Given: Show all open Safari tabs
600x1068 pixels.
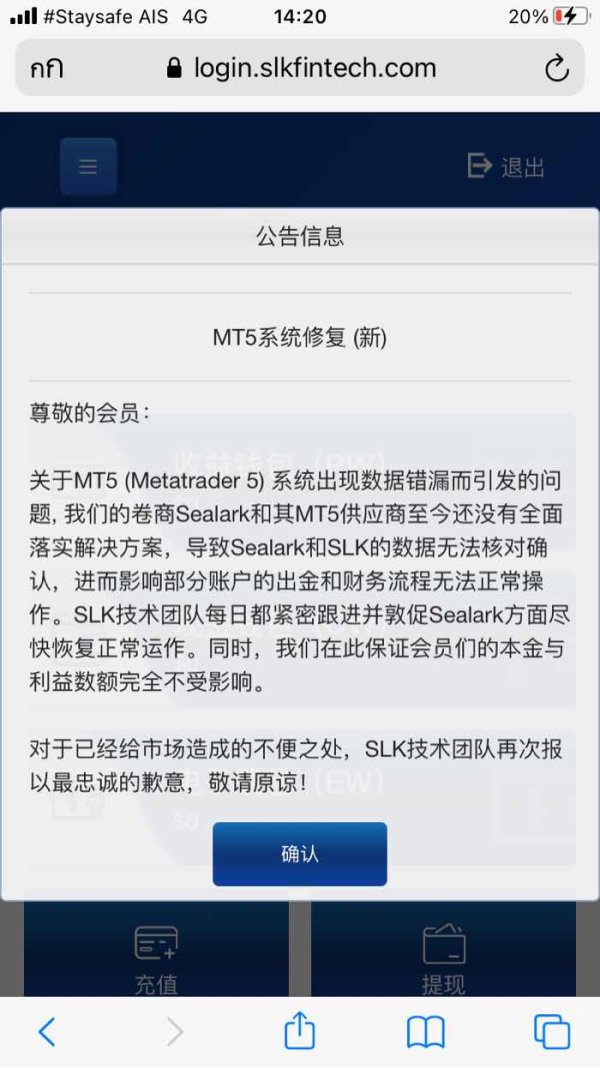Looking at the screenshot, I should click(552, 1032).
